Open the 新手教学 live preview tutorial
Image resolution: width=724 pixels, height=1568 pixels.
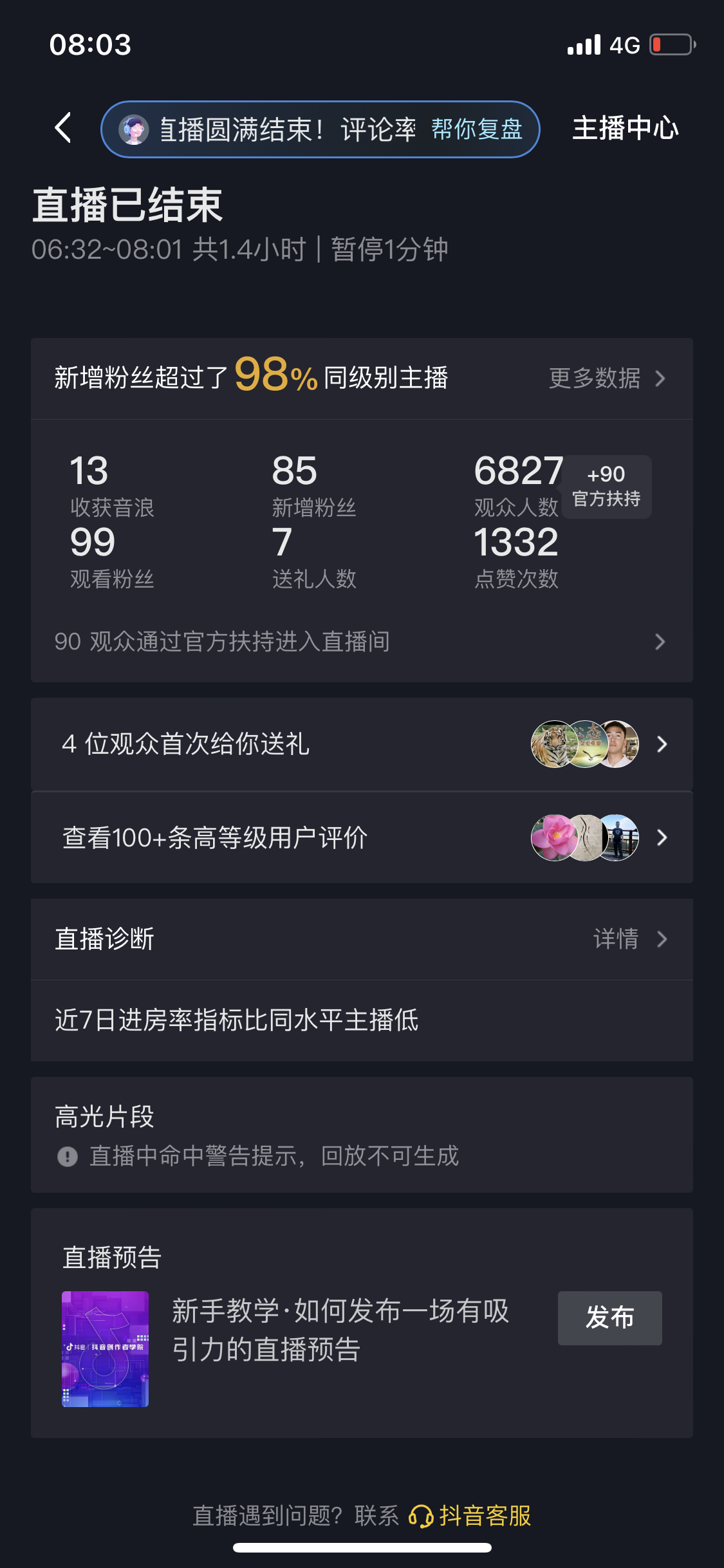pos(340,1330)
